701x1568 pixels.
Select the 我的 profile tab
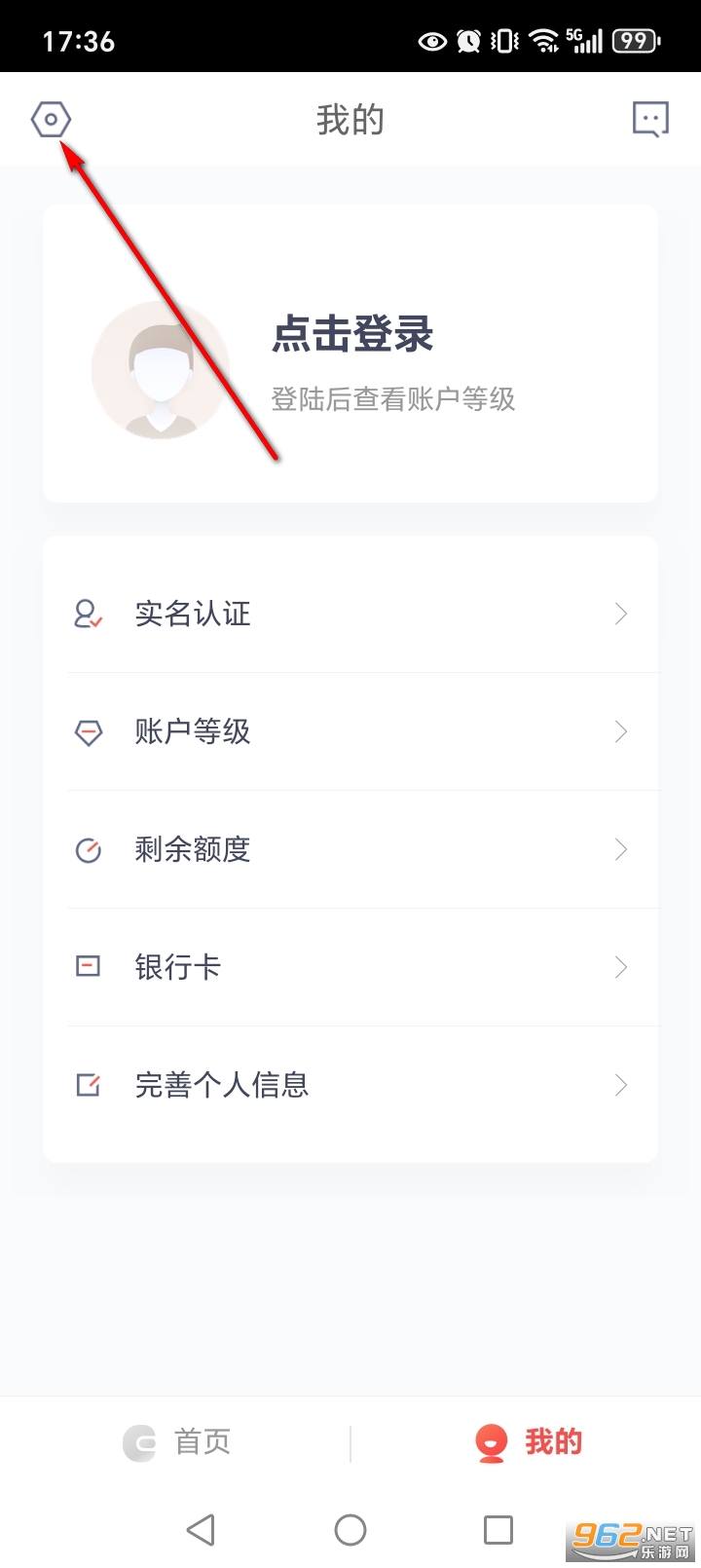(x=527, y=1442)
